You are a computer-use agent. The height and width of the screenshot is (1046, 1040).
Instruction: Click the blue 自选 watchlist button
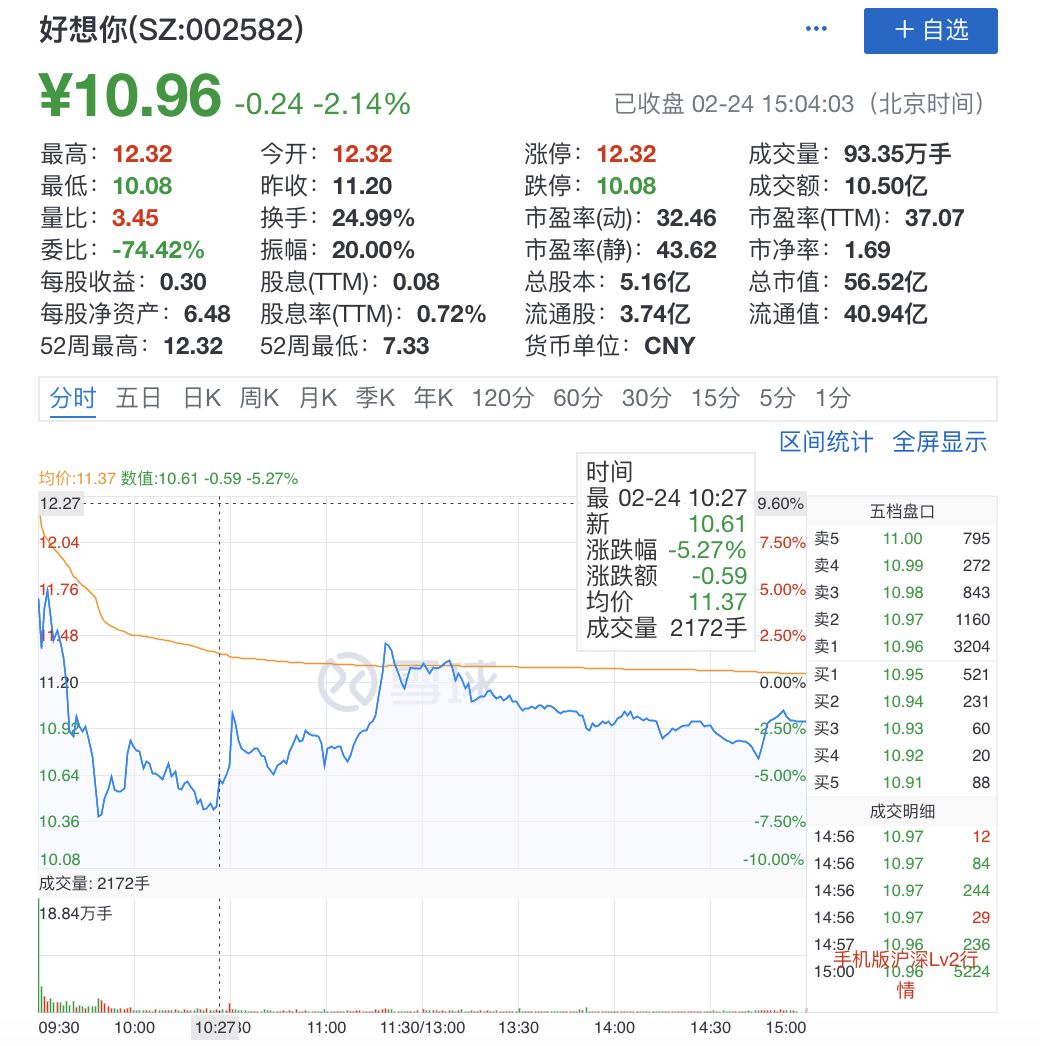[930, 31]
